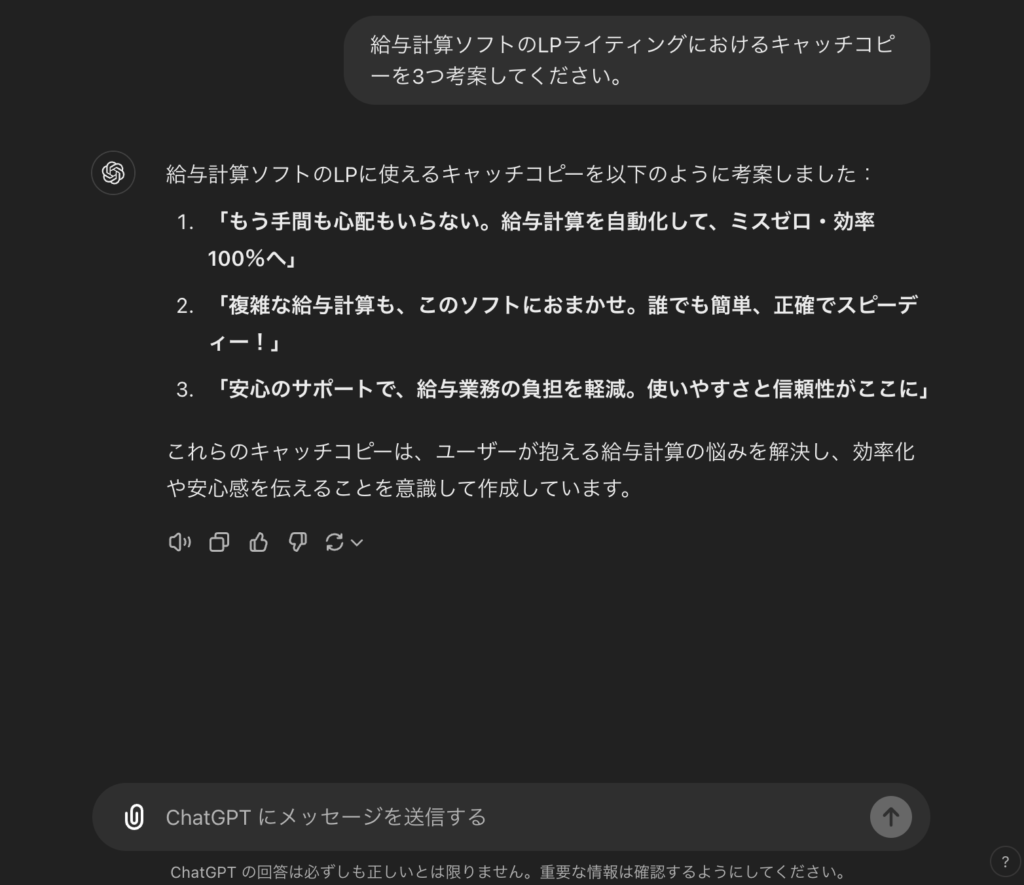The image size is (1024, 885).
Task: Give the response a thumbs down
Action: 297,542
